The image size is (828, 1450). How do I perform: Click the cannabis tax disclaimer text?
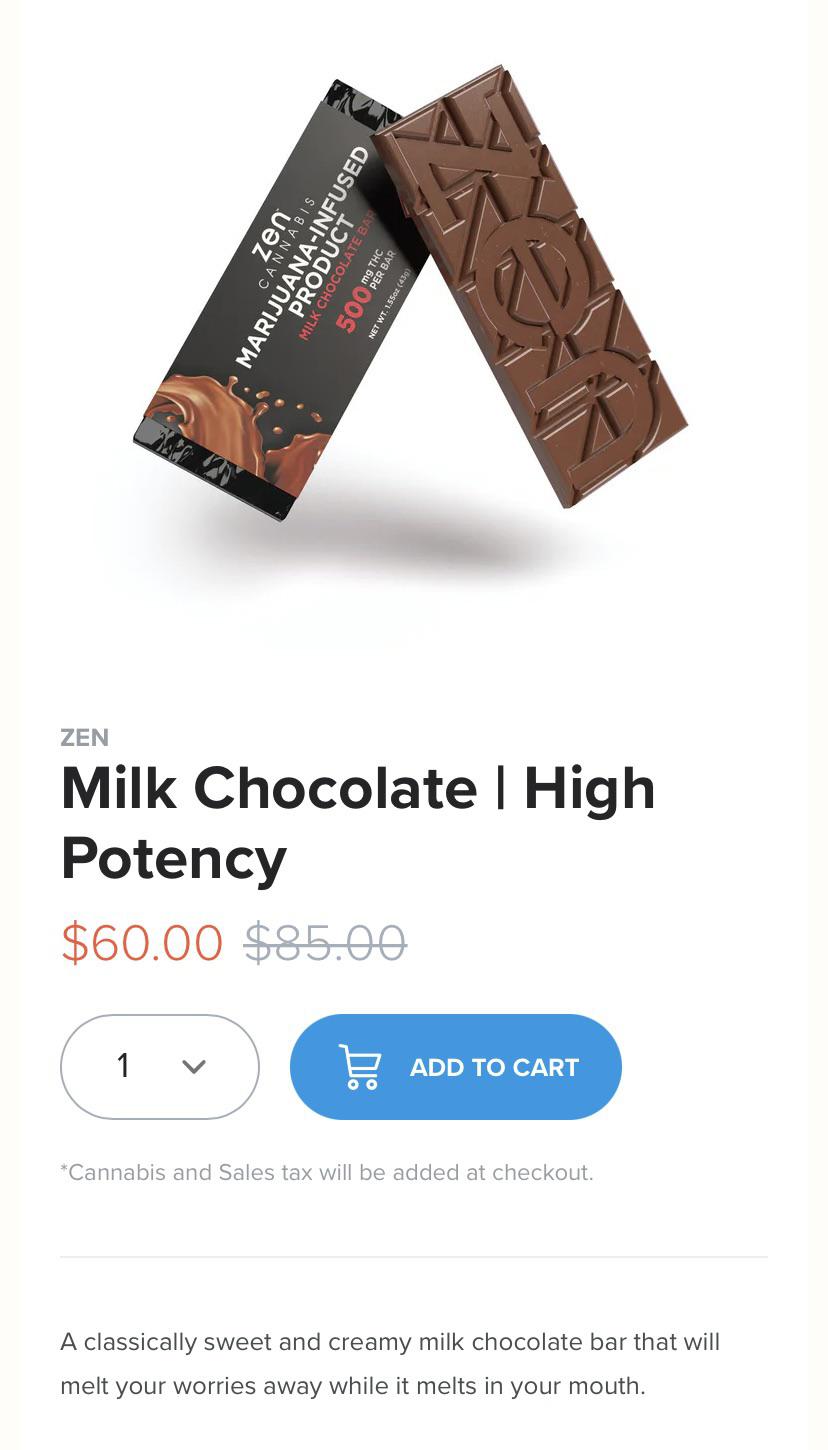click(x=326, y=1172)
